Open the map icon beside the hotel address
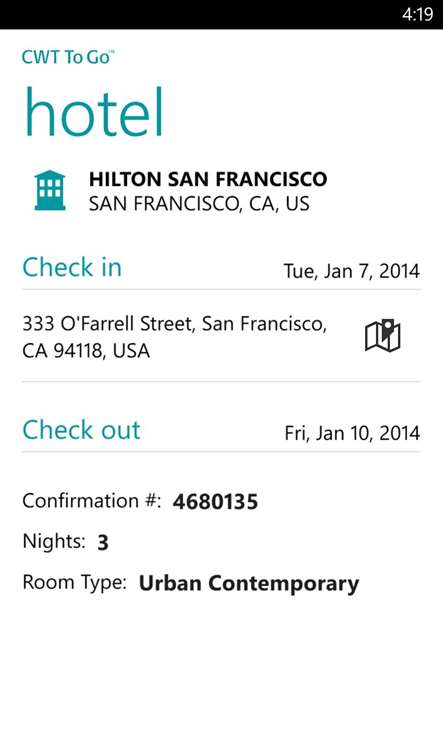This screenshot has width=443, height=738. click(x=383, y=335)
